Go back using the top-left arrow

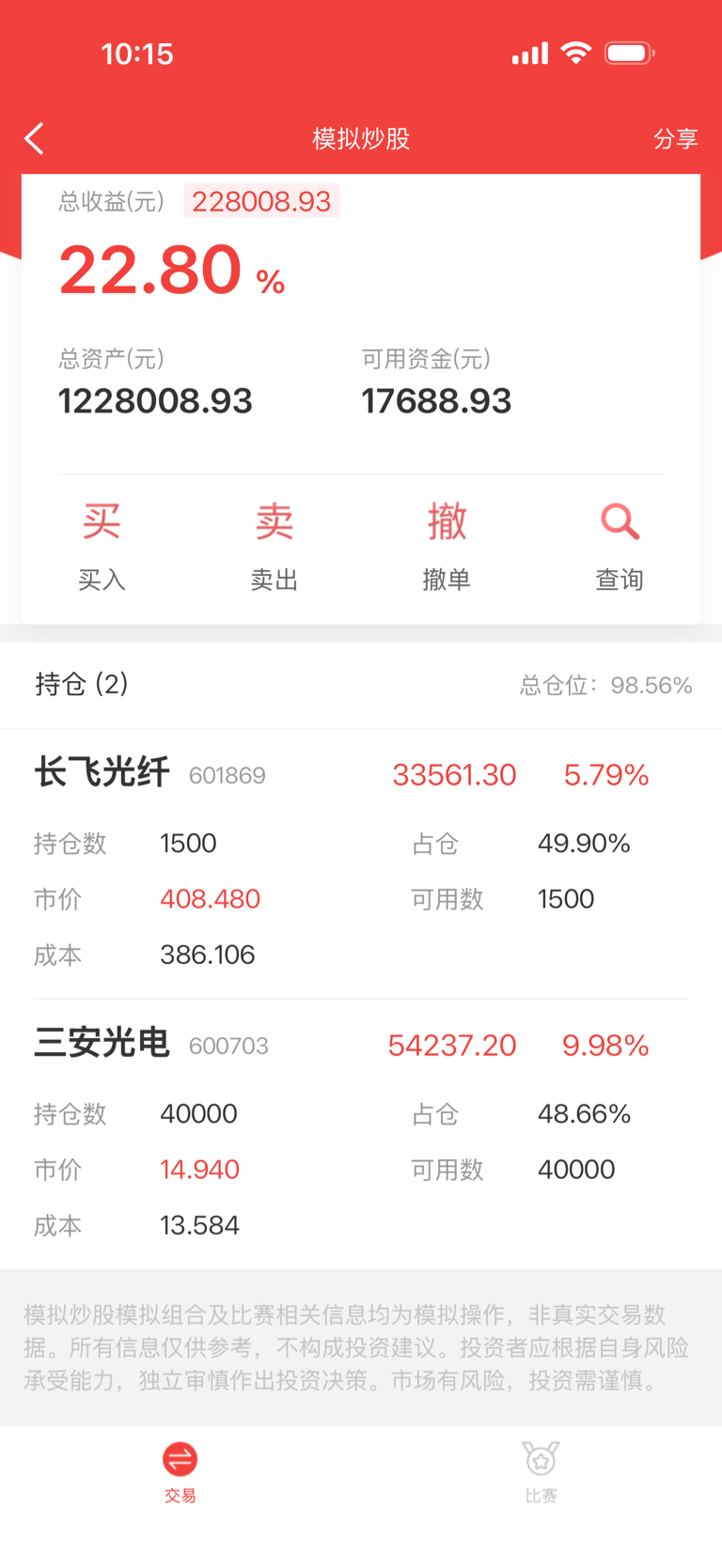35,138
